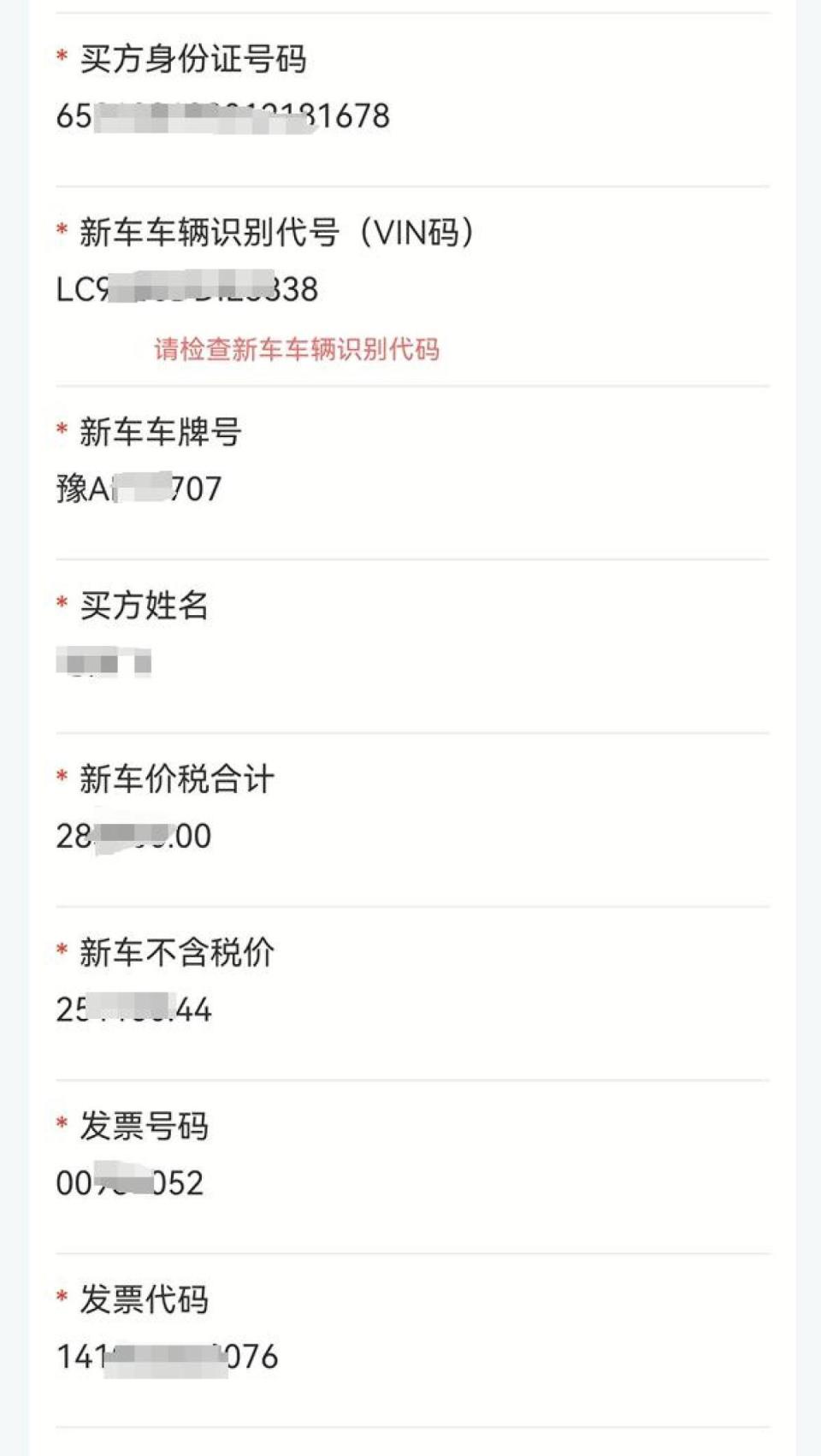Select the ID number value starting with 65
Image resolution: width=821 pixels, height=1456 pixels.
222,117
